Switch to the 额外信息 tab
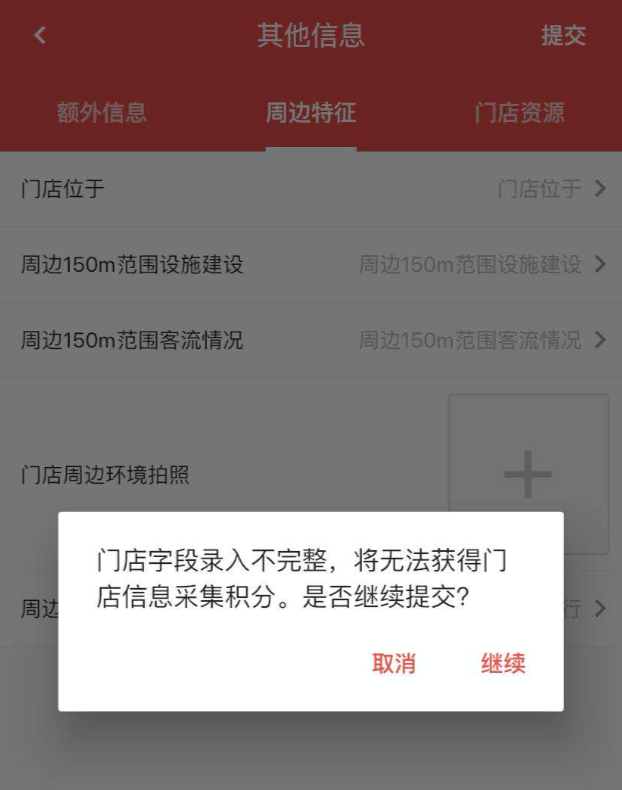This screenshot has height=790, width=622. 102,112
